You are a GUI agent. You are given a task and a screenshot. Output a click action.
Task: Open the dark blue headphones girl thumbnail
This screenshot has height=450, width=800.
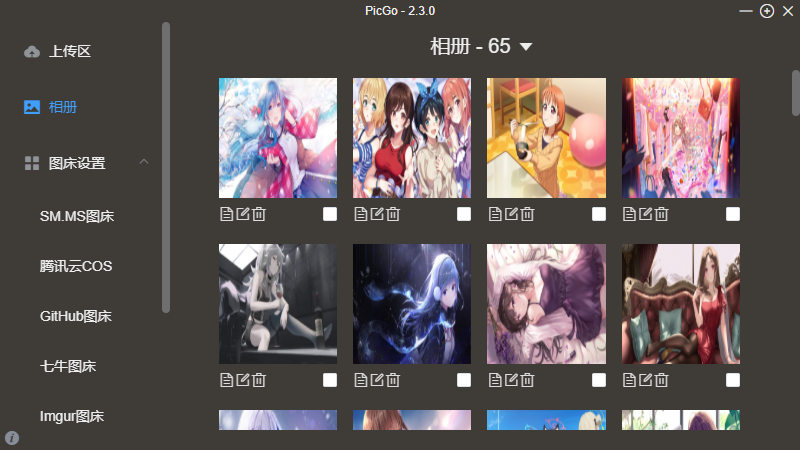(x=412, y=304)
